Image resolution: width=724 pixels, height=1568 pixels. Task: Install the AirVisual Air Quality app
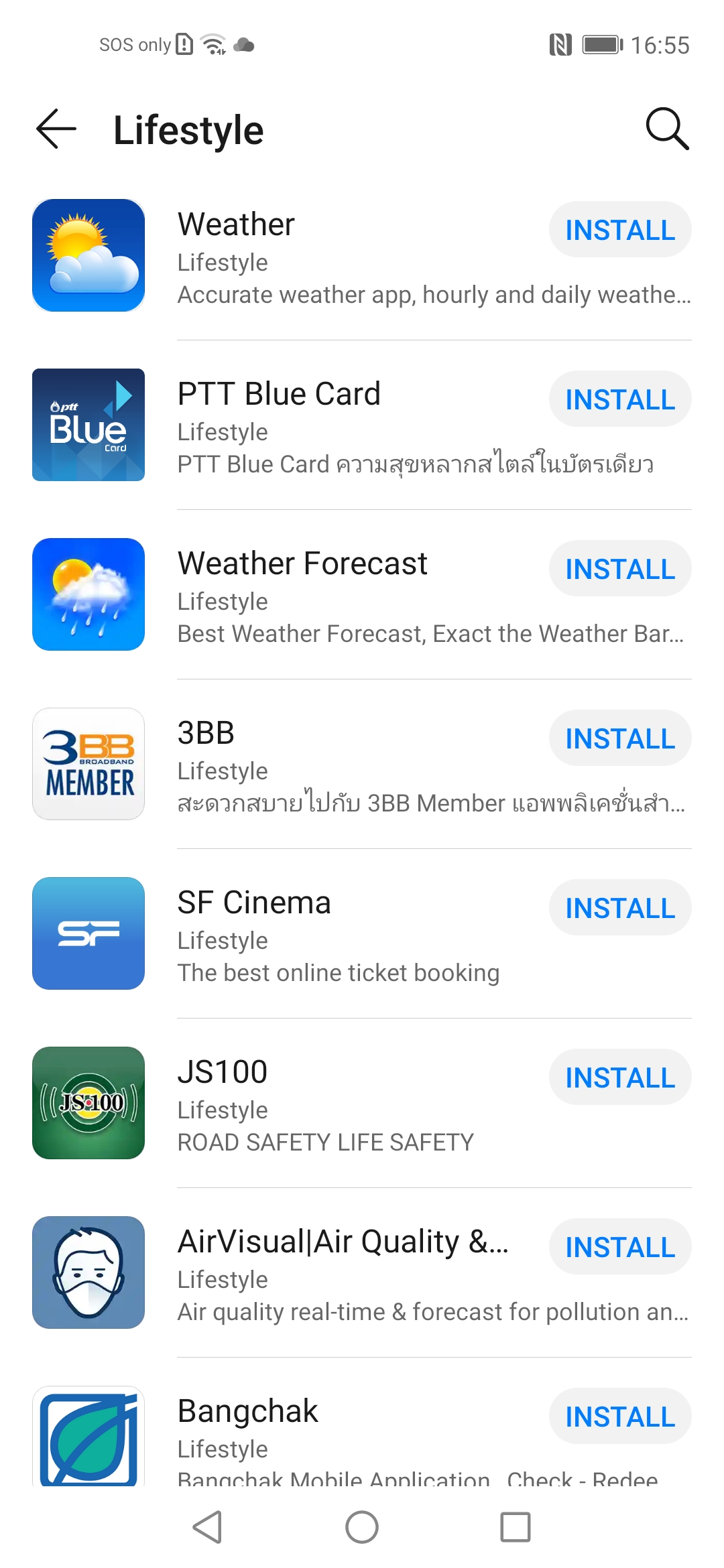tap(620, 1247)
